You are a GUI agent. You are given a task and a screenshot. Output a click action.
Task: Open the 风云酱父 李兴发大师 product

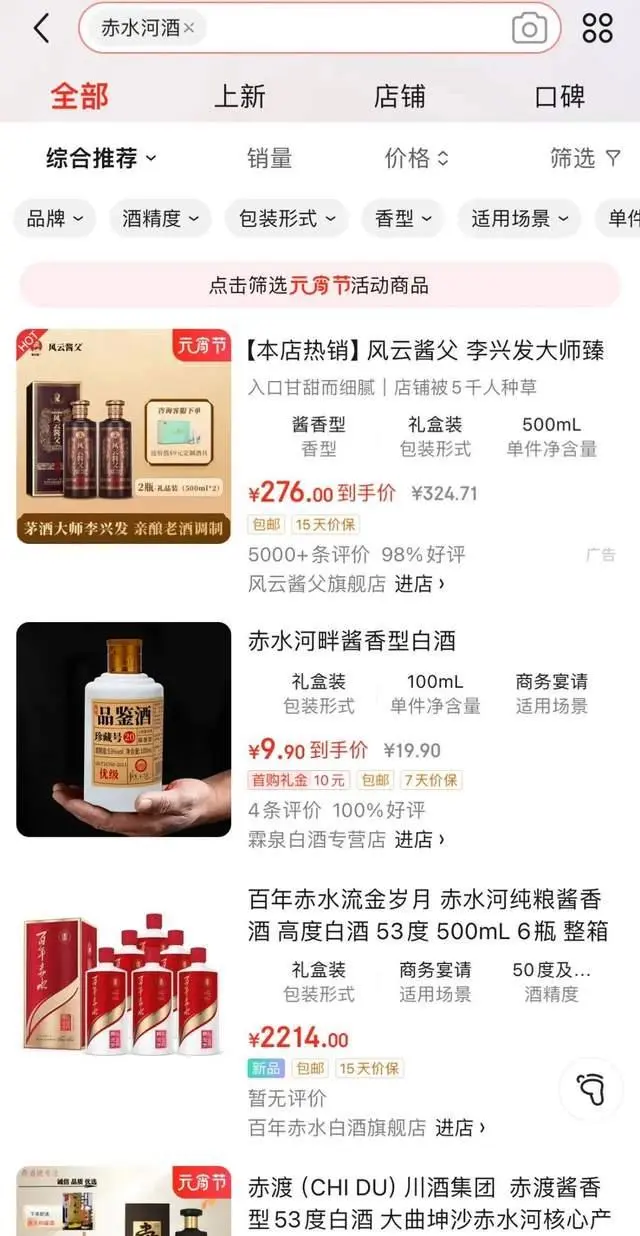coord(425,351)
